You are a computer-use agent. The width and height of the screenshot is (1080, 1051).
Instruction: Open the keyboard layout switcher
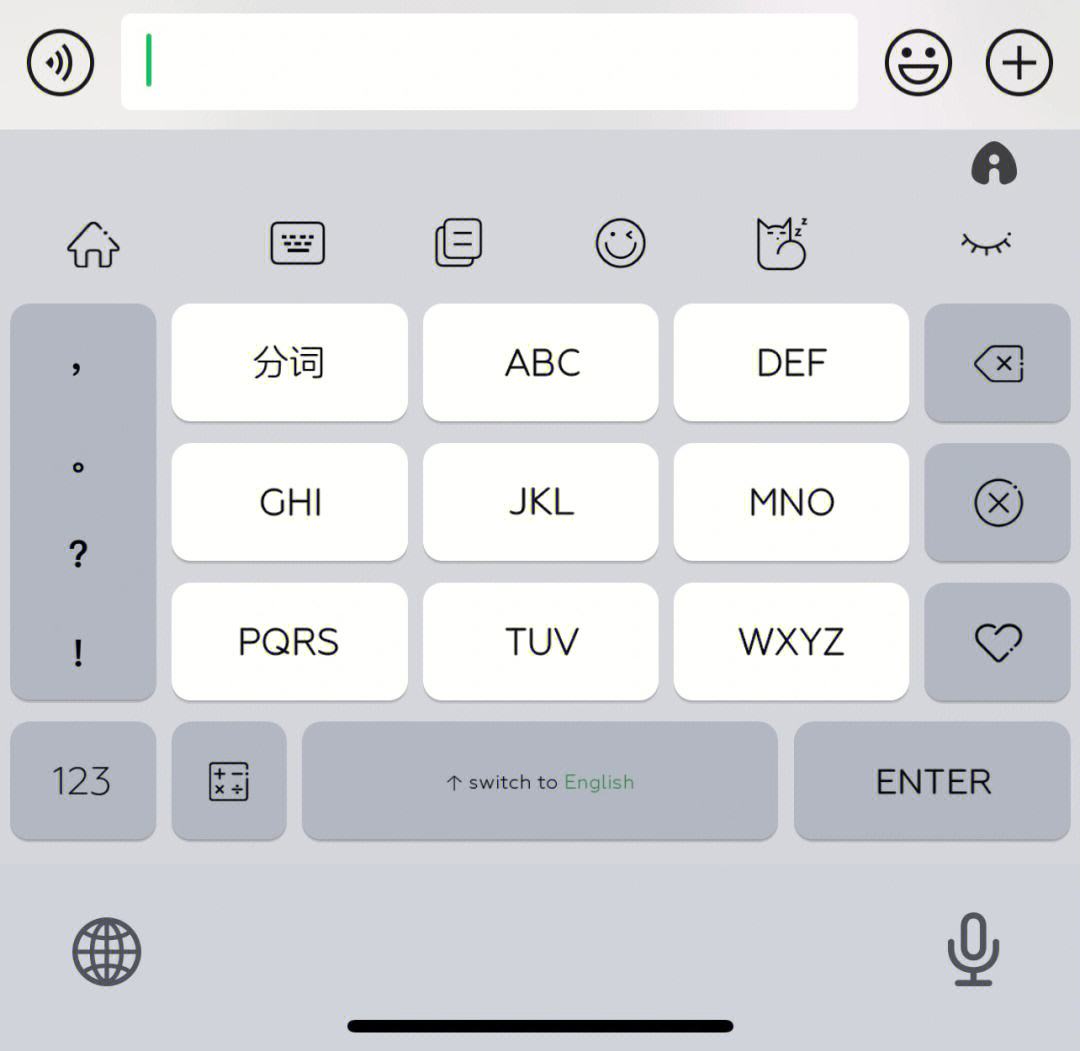pos(298,243)
